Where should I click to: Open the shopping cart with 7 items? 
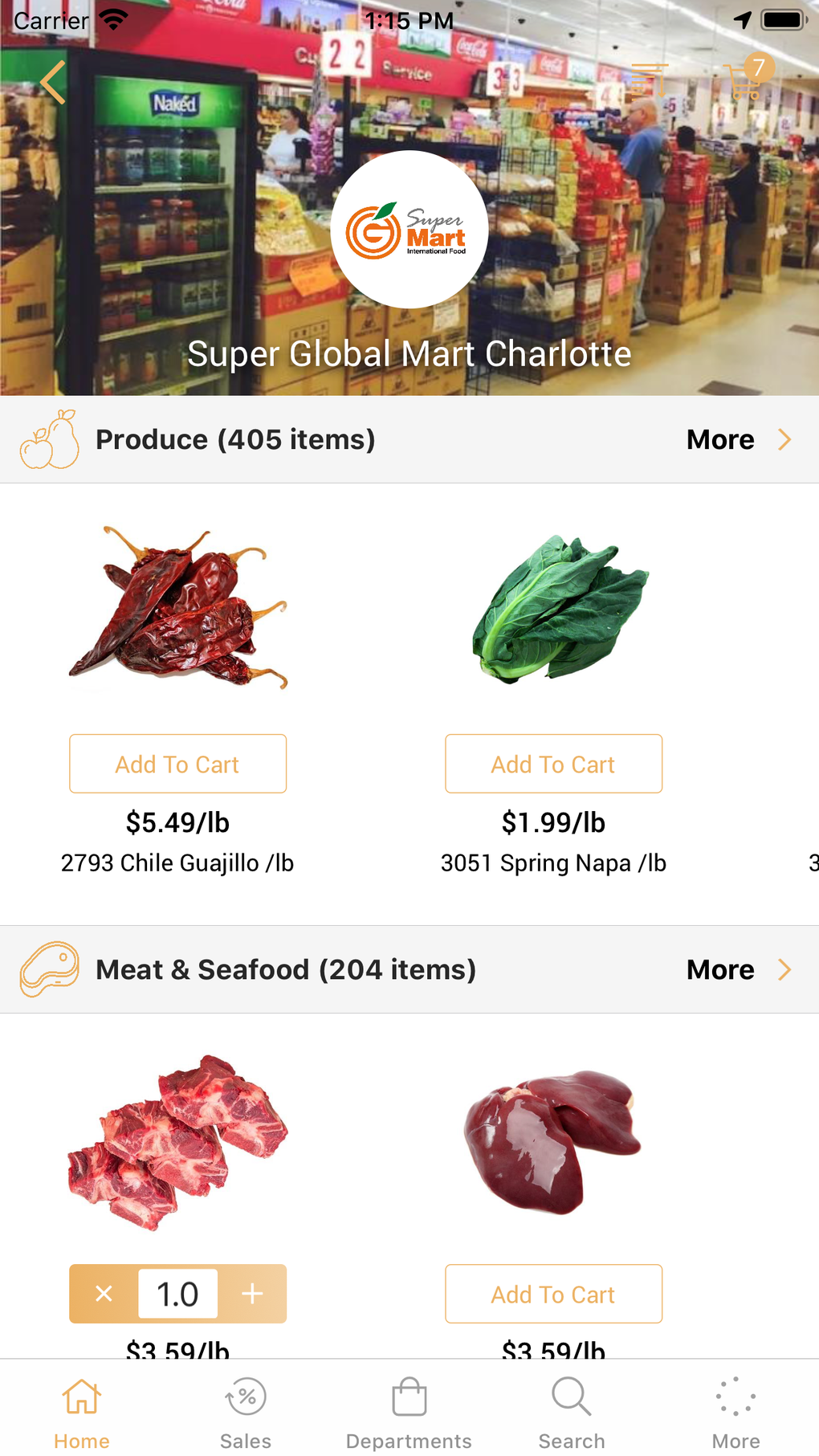point(745,80)
